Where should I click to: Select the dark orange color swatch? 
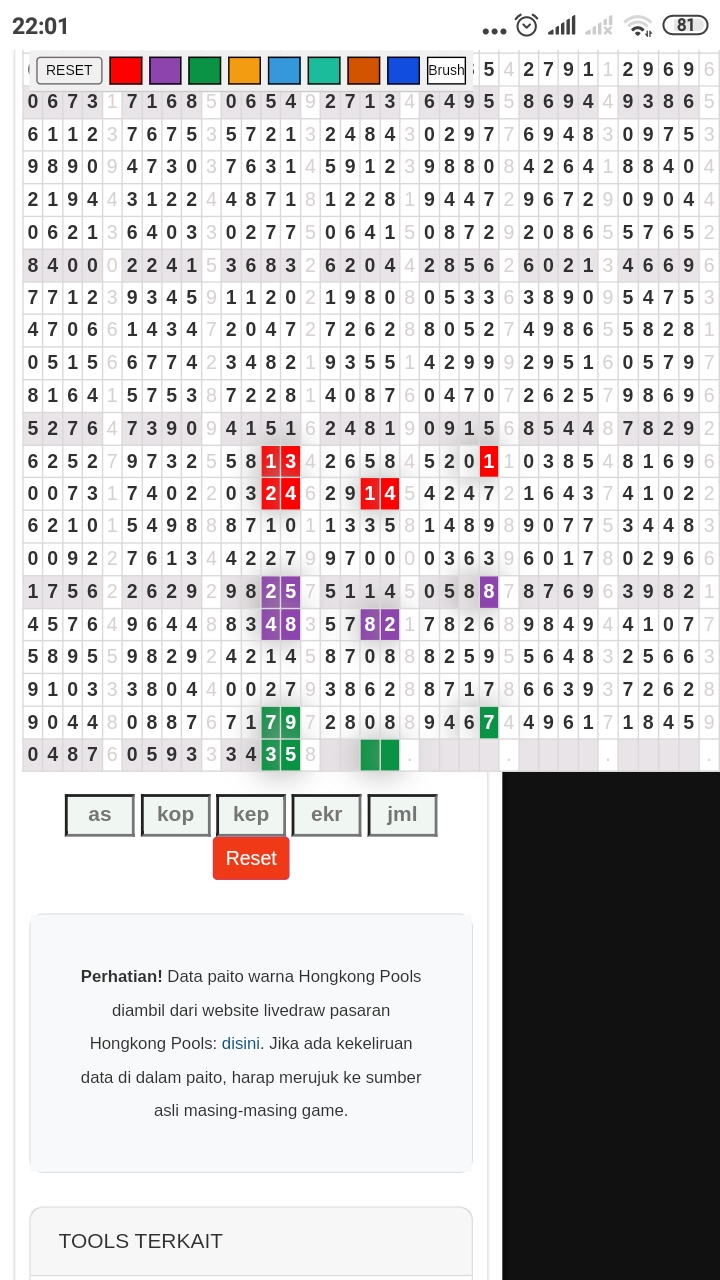pyautogui.click(x=363, y=70)
